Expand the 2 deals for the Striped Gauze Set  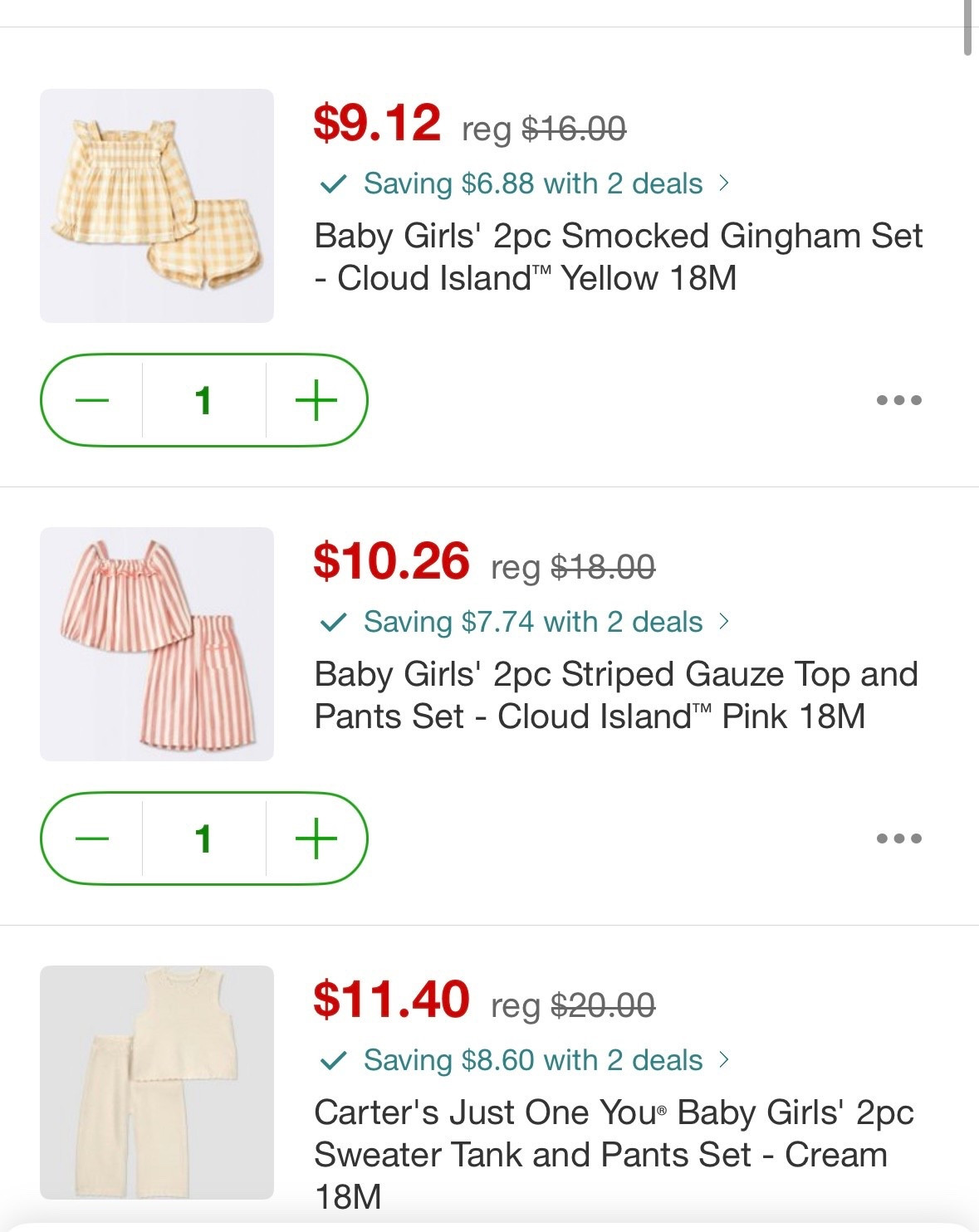click(x=725, y=620)
